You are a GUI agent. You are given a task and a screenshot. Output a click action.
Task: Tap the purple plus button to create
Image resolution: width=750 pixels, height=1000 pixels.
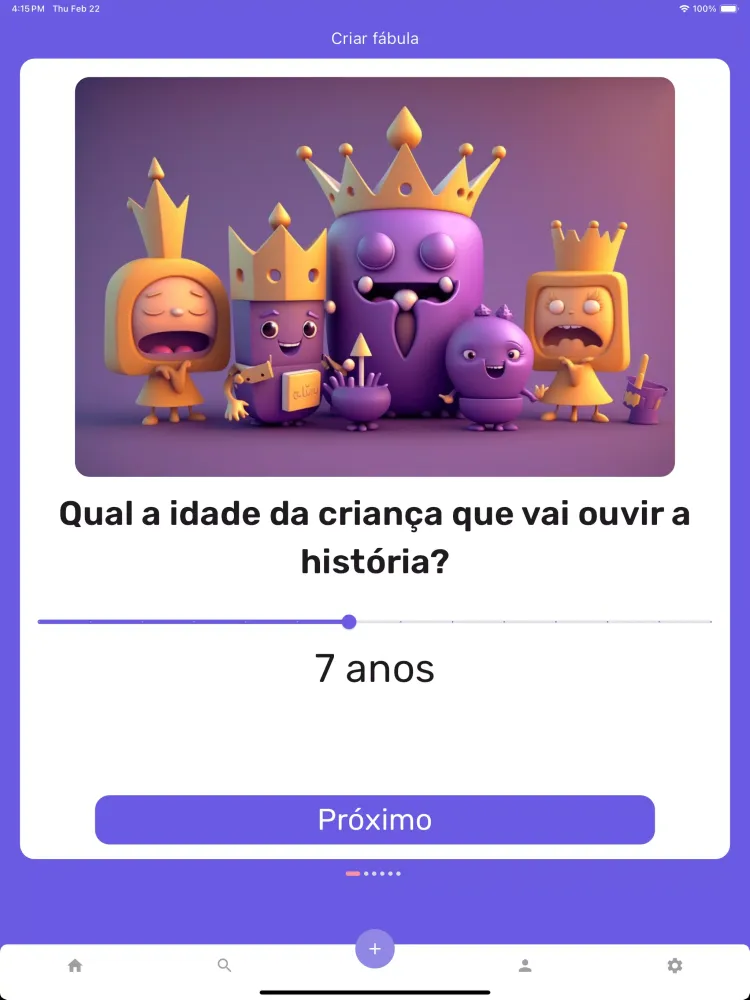coord(375,948)
